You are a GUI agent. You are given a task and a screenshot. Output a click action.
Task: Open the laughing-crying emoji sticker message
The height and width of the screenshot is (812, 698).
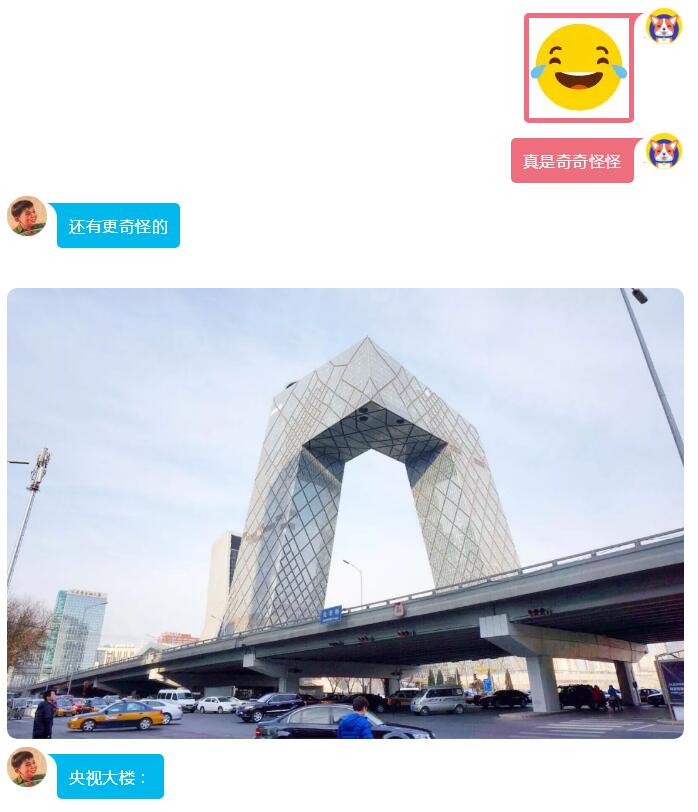(x=579, y=68)
